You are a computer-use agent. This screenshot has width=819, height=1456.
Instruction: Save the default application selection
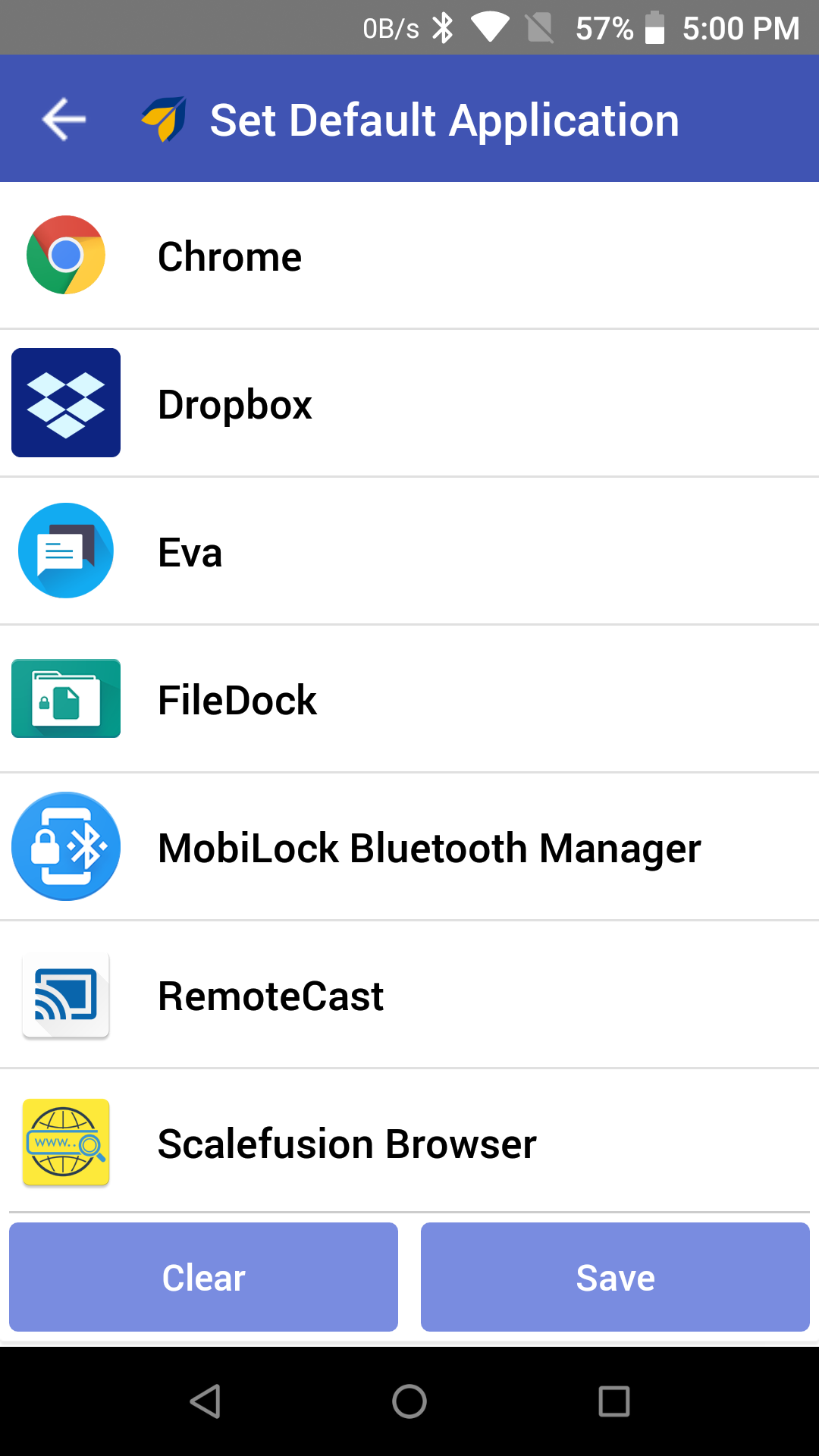pyautogui.click(x=615, y=1277)
